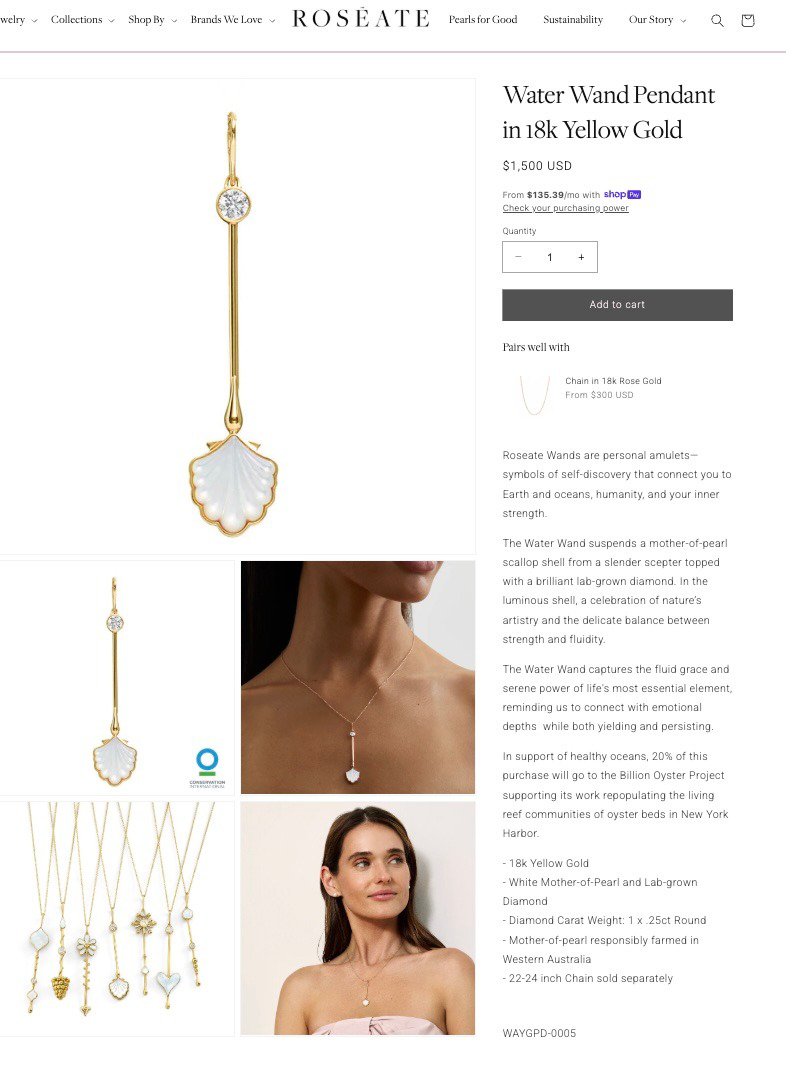Open the close-up neck photo wearing pendant
The image size is (786, 1070).
pyautogui.click(x=358, y=677)
